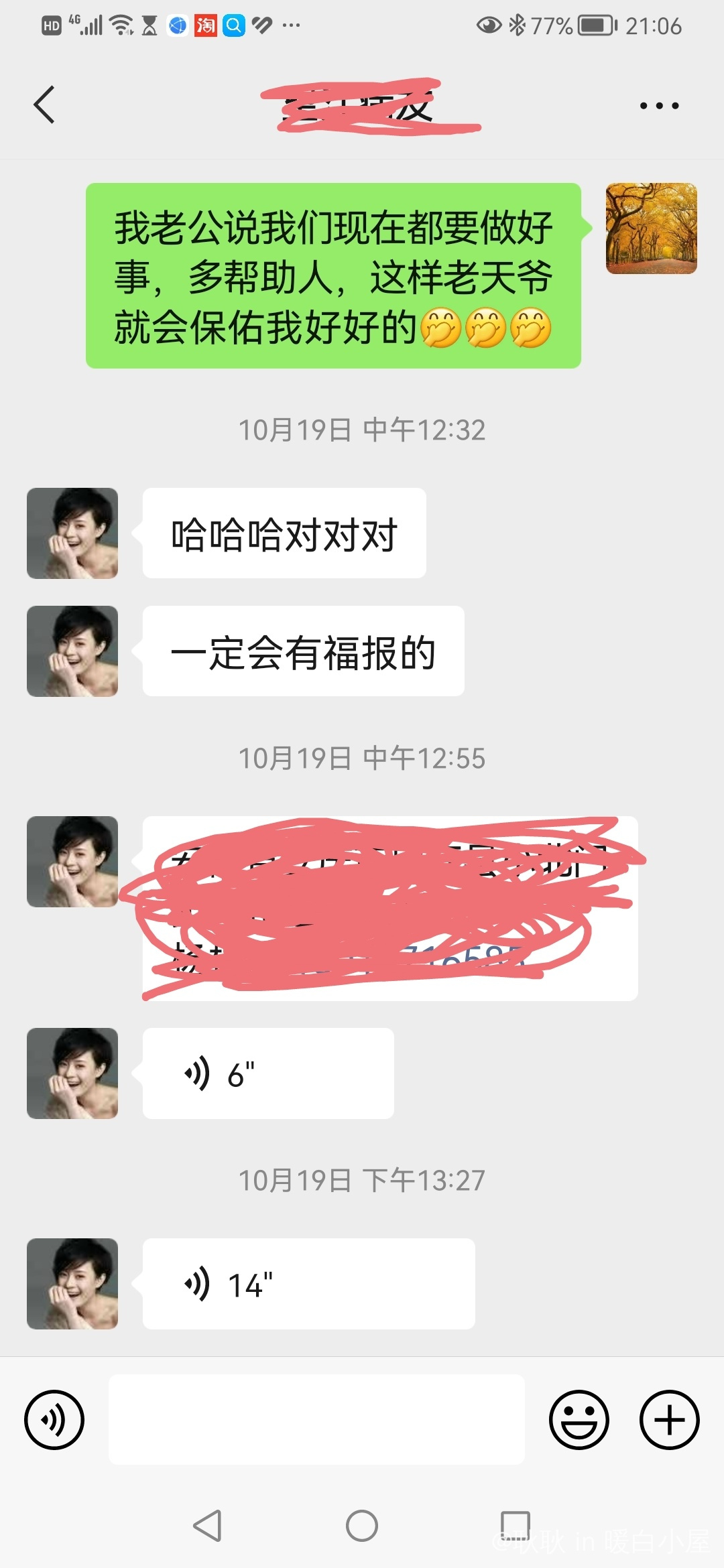Tap the system home button
724x1568 pixels.
pos(362,1526)
